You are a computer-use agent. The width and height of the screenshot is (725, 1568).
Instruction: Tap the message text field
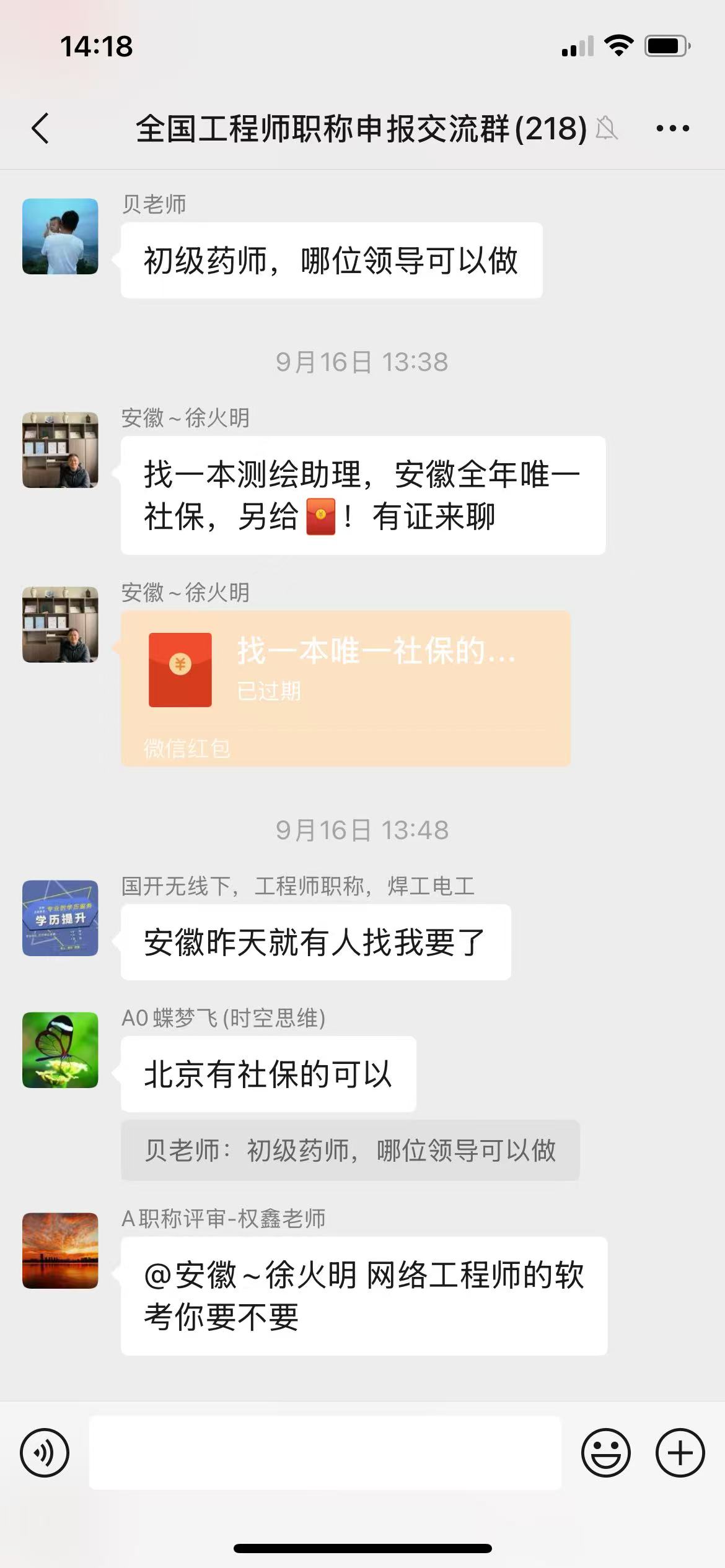point(325,1453)
